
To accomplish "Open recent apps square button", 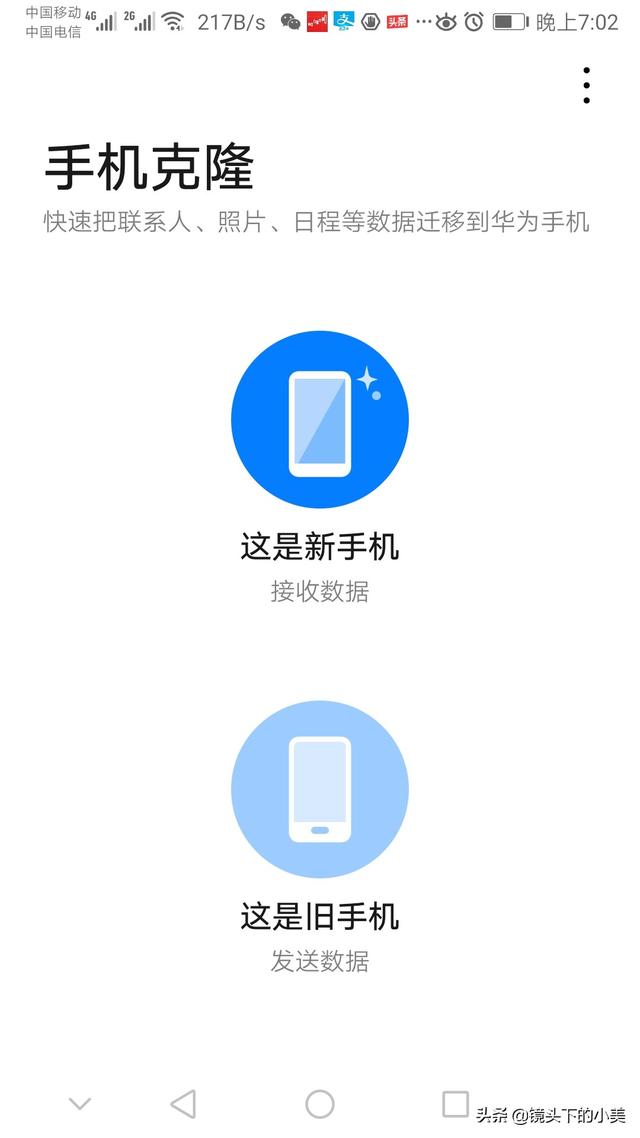I will point(456,1104).
